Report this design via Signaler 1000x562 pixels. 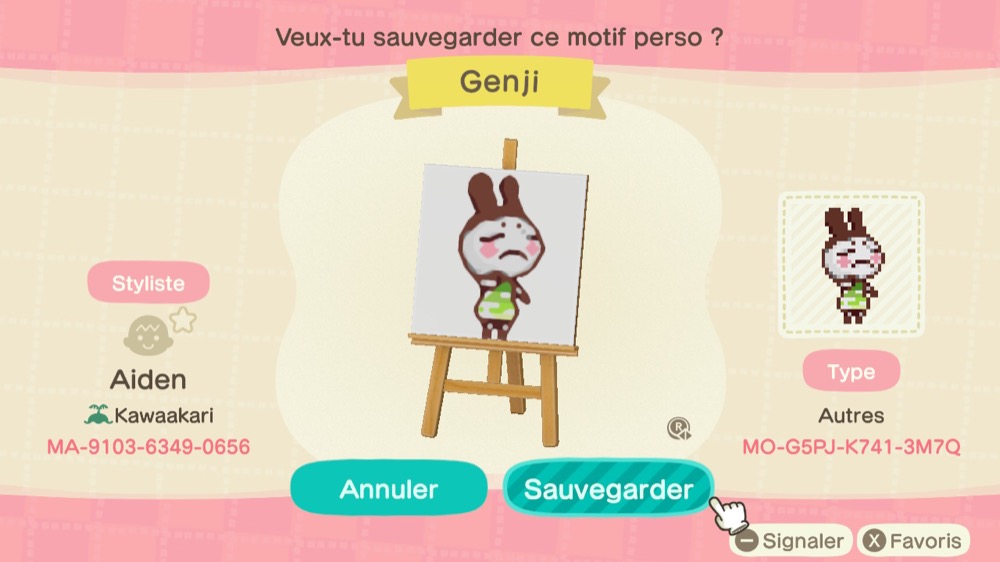coord(791,542)
